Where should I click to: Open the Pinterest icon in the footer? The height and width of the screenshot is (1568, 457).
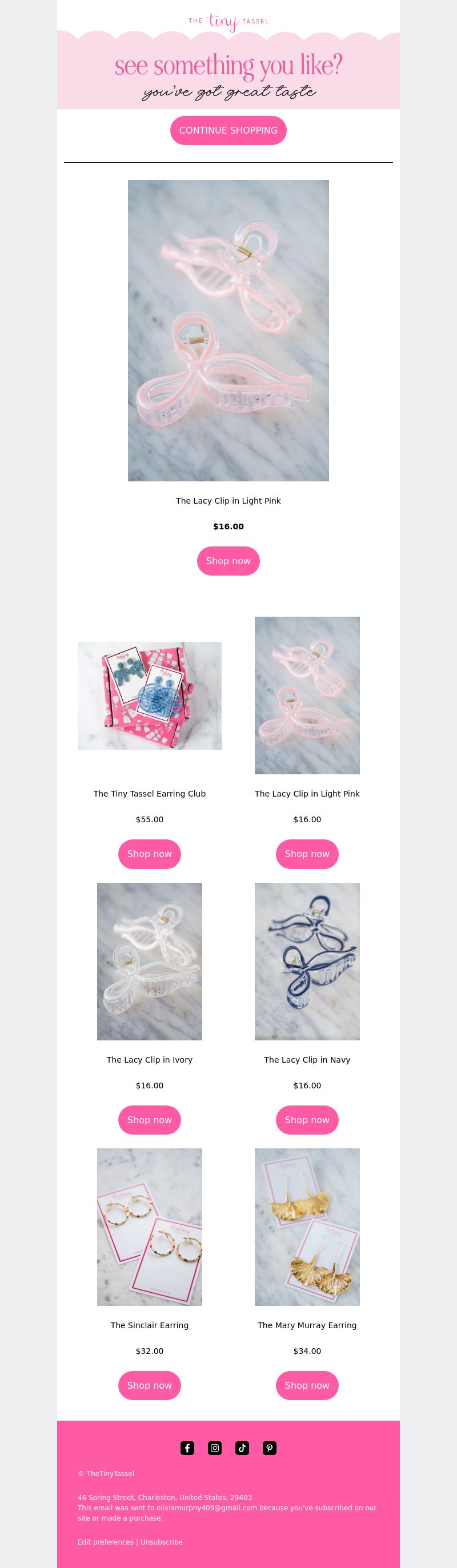[269, 1448]
